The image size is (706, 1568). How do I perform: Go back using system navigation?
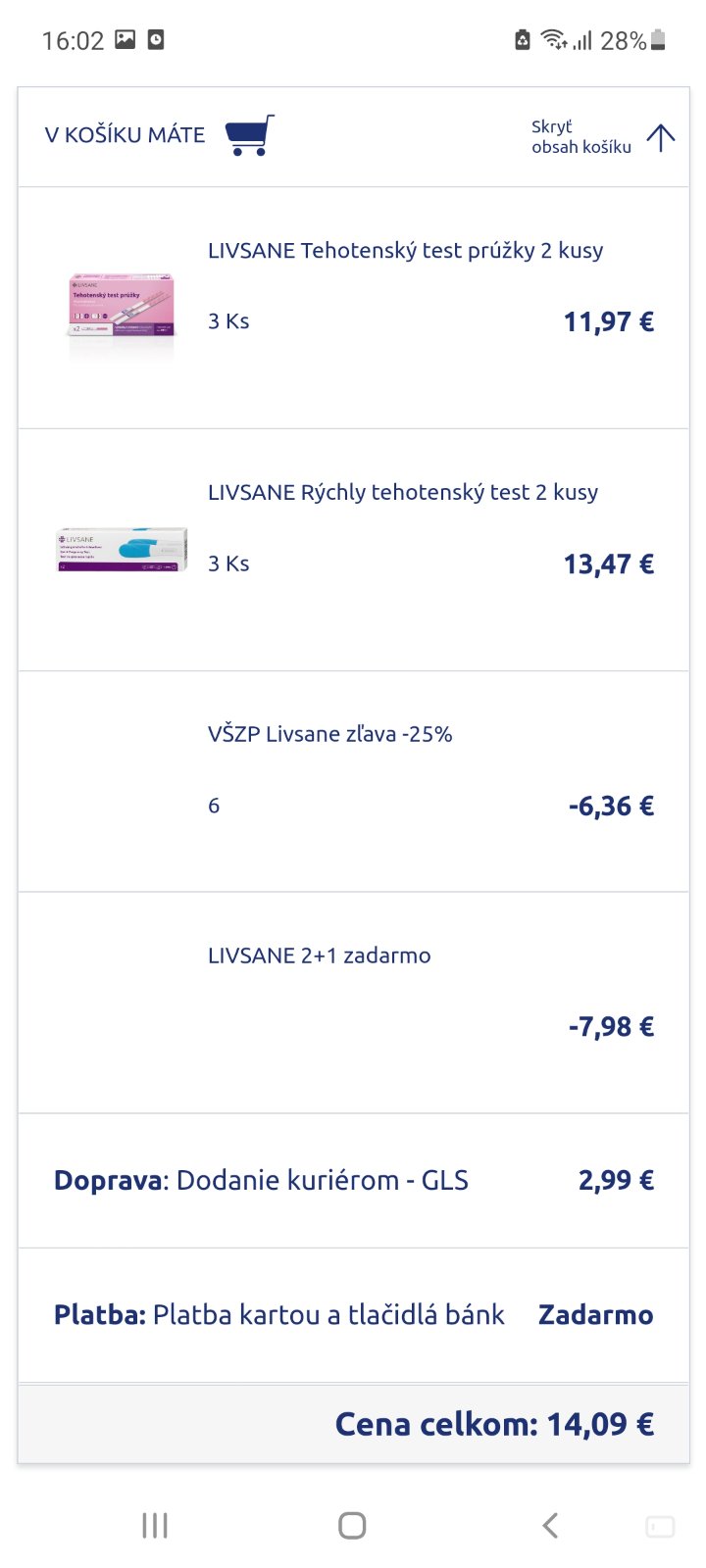[550, 1525]
